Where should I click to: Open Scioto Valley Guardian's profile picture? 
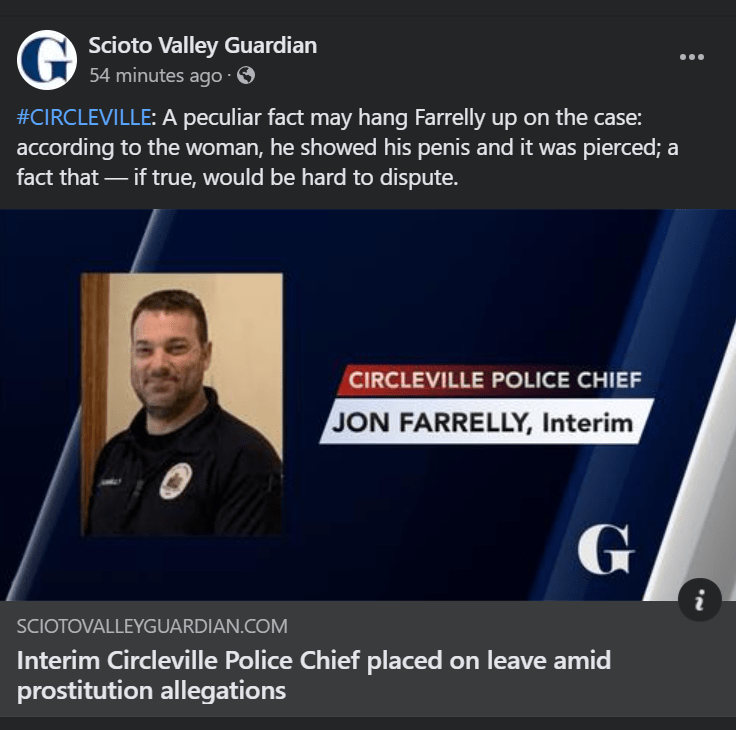coord(46,60)
